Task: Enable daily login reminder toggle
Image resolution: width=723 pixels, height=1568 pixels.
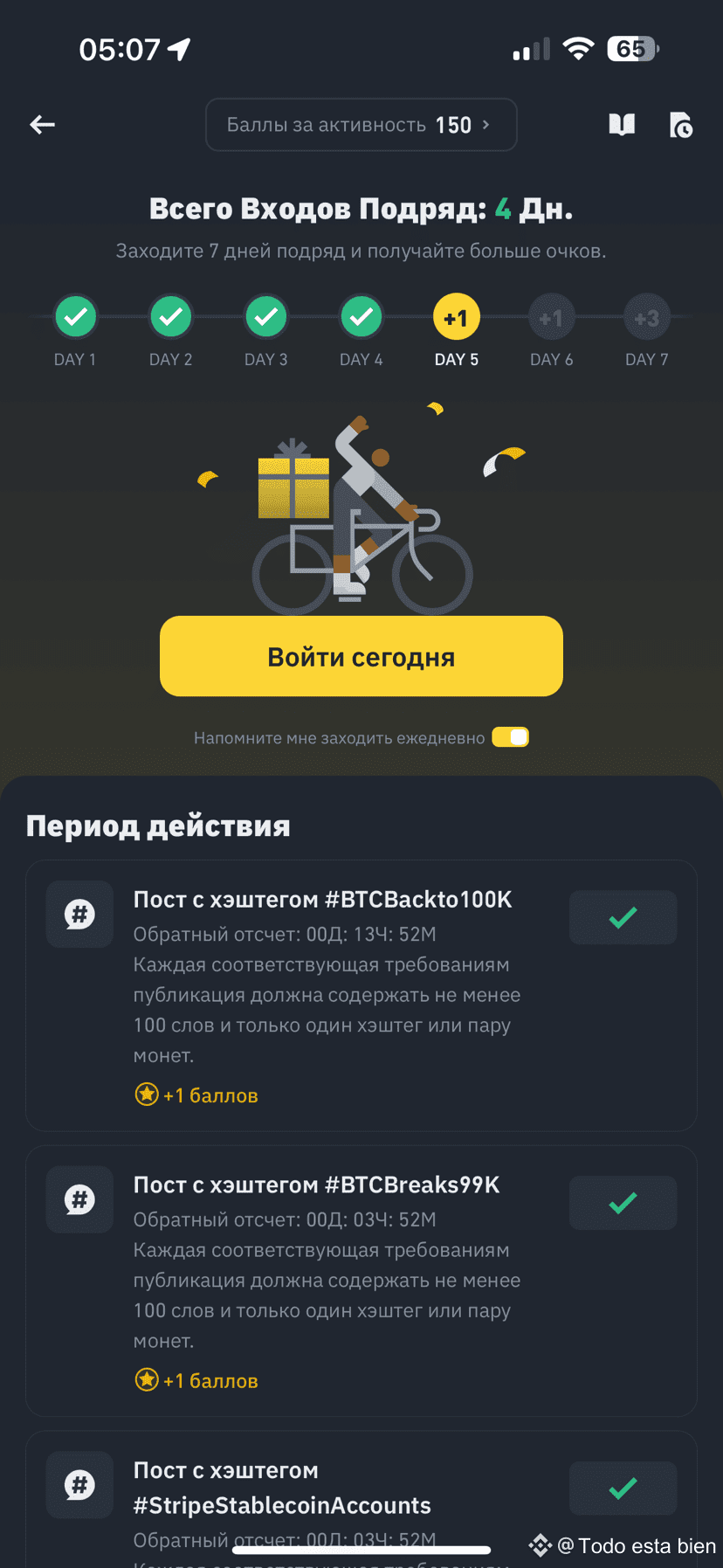Action: pyautogui.click(x=511, y=736)
